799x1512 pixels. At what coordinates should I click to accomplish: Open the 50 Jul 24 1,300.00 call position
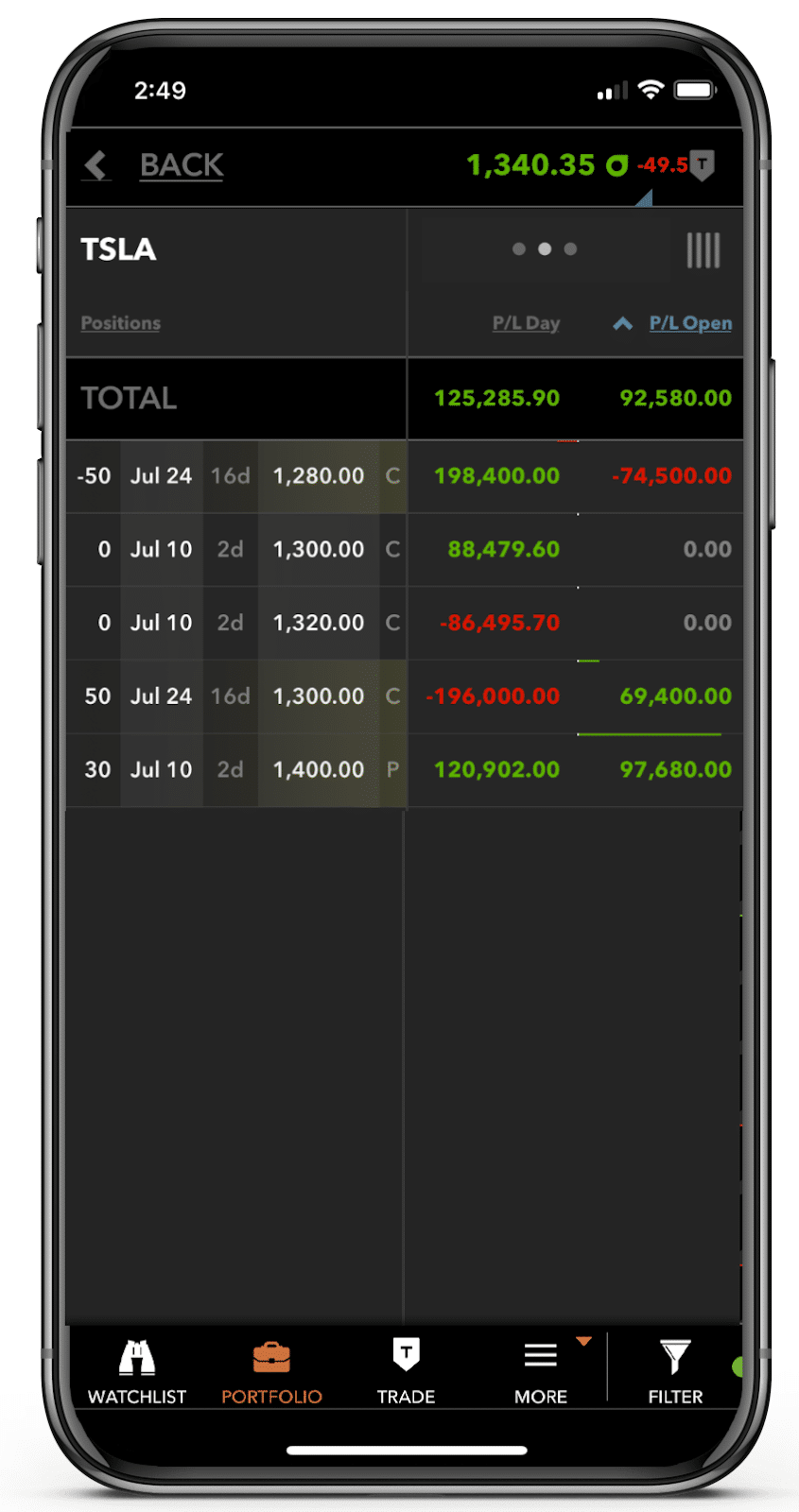pos(405,696)
